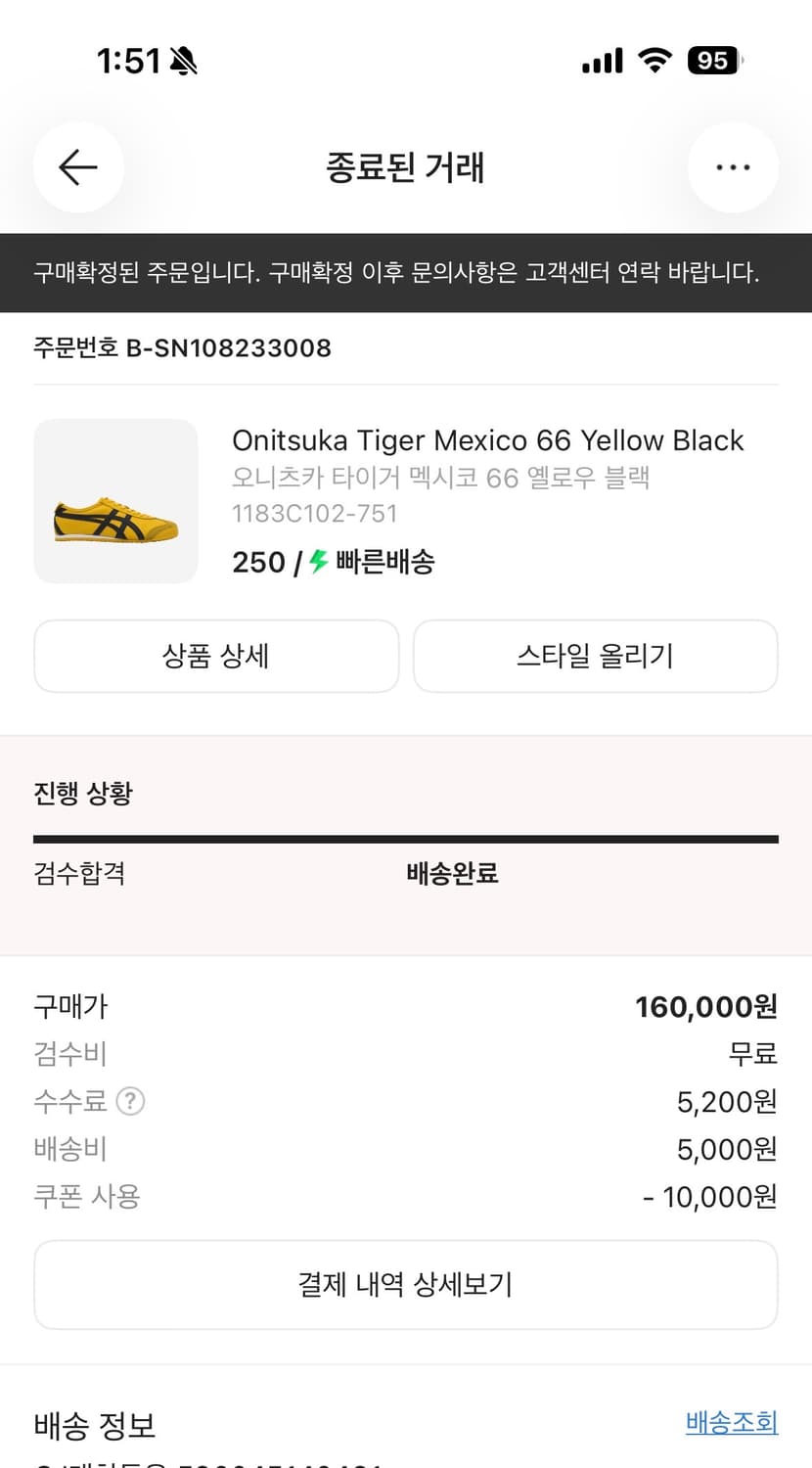Tap the 배송완료 progress stage
The height and width of the screenshot is (1468, 812).
click(450, 873)
